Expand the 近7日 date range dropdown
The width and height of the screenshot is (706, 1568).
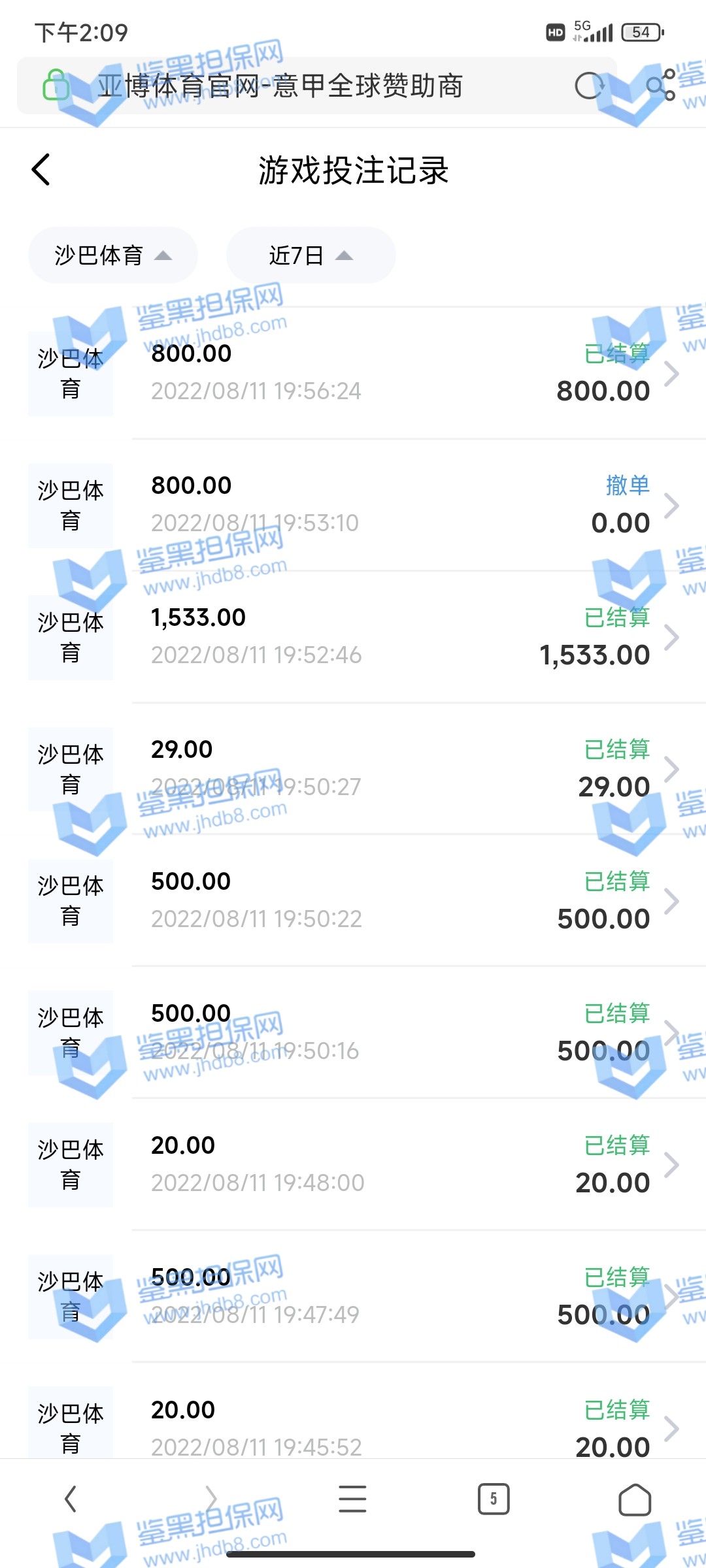tap(311, 255)
